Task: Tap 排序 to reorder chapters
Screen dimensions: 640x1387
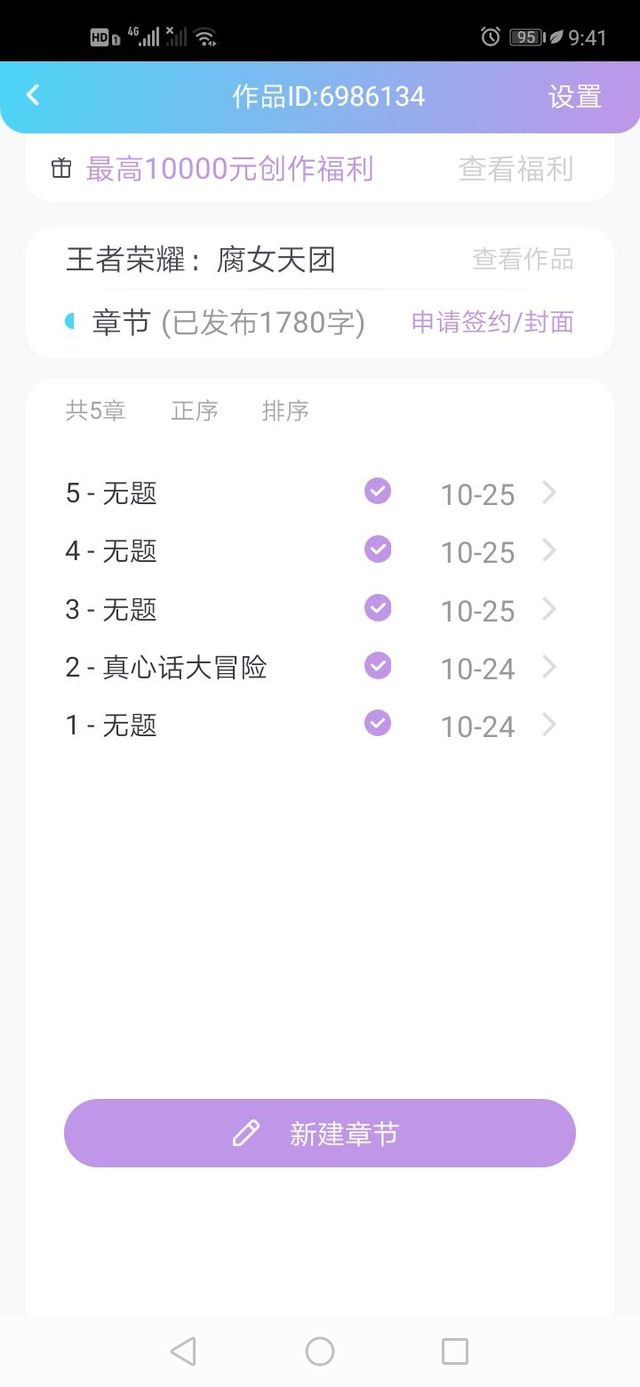Action: [x=285, y=411]
